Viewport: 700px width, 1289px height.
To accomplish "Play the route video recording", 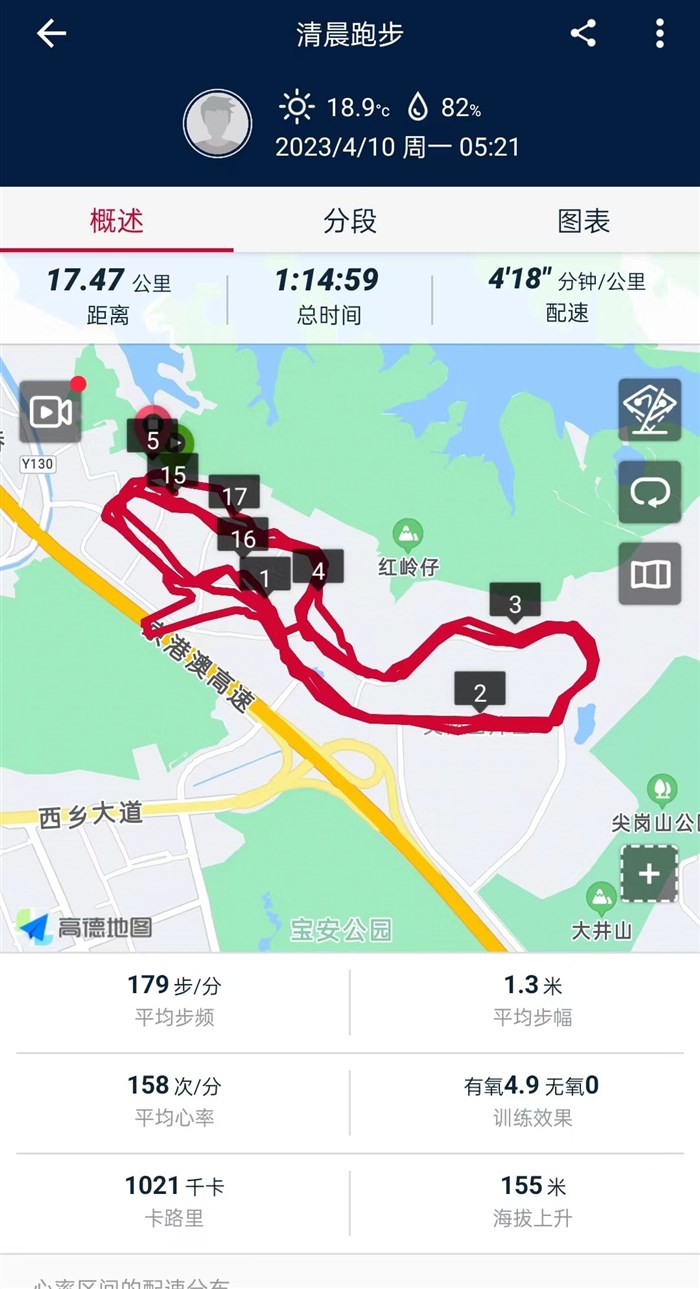I will [x=50, y=411].
